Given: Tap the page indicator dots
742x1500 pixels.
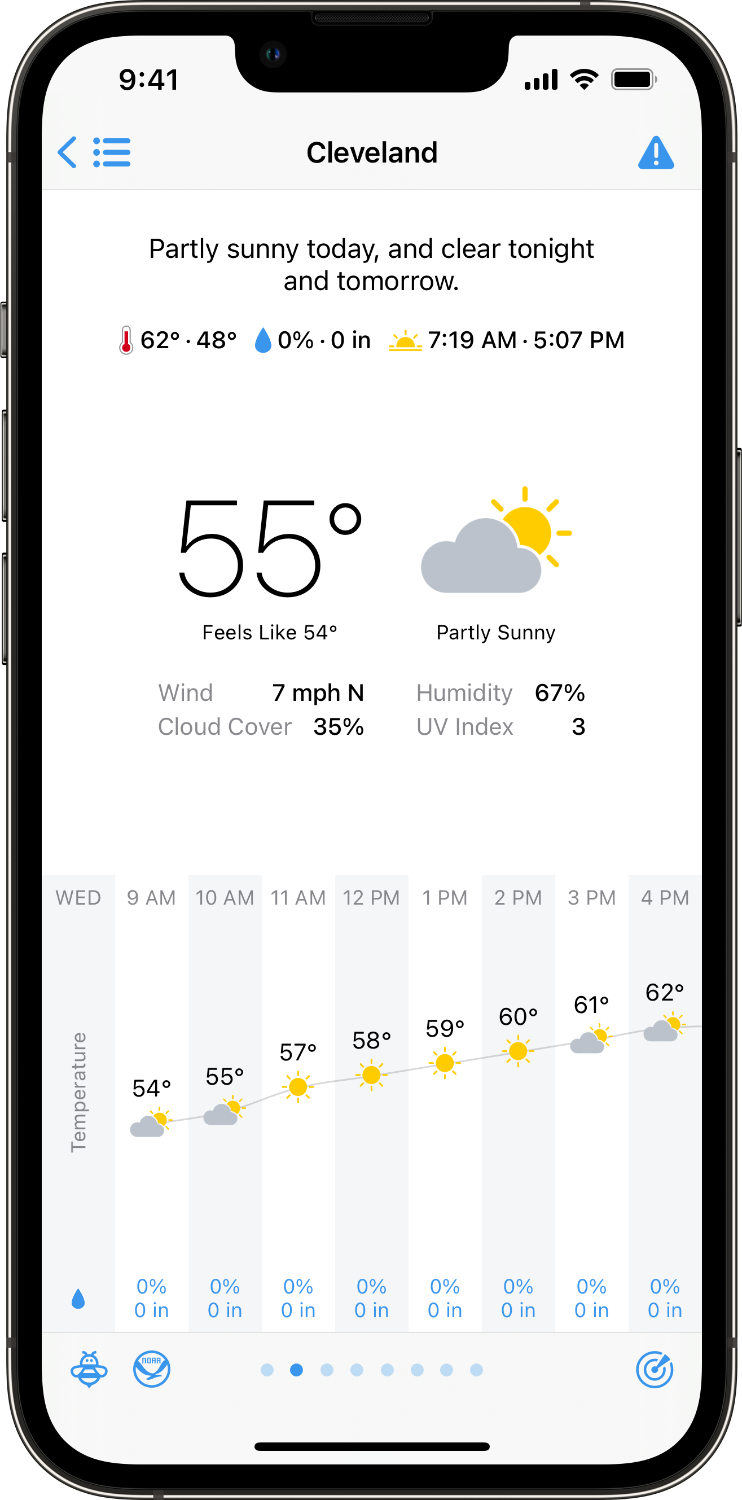Looking at the screenshot, I should click(x=371, y=1370).
